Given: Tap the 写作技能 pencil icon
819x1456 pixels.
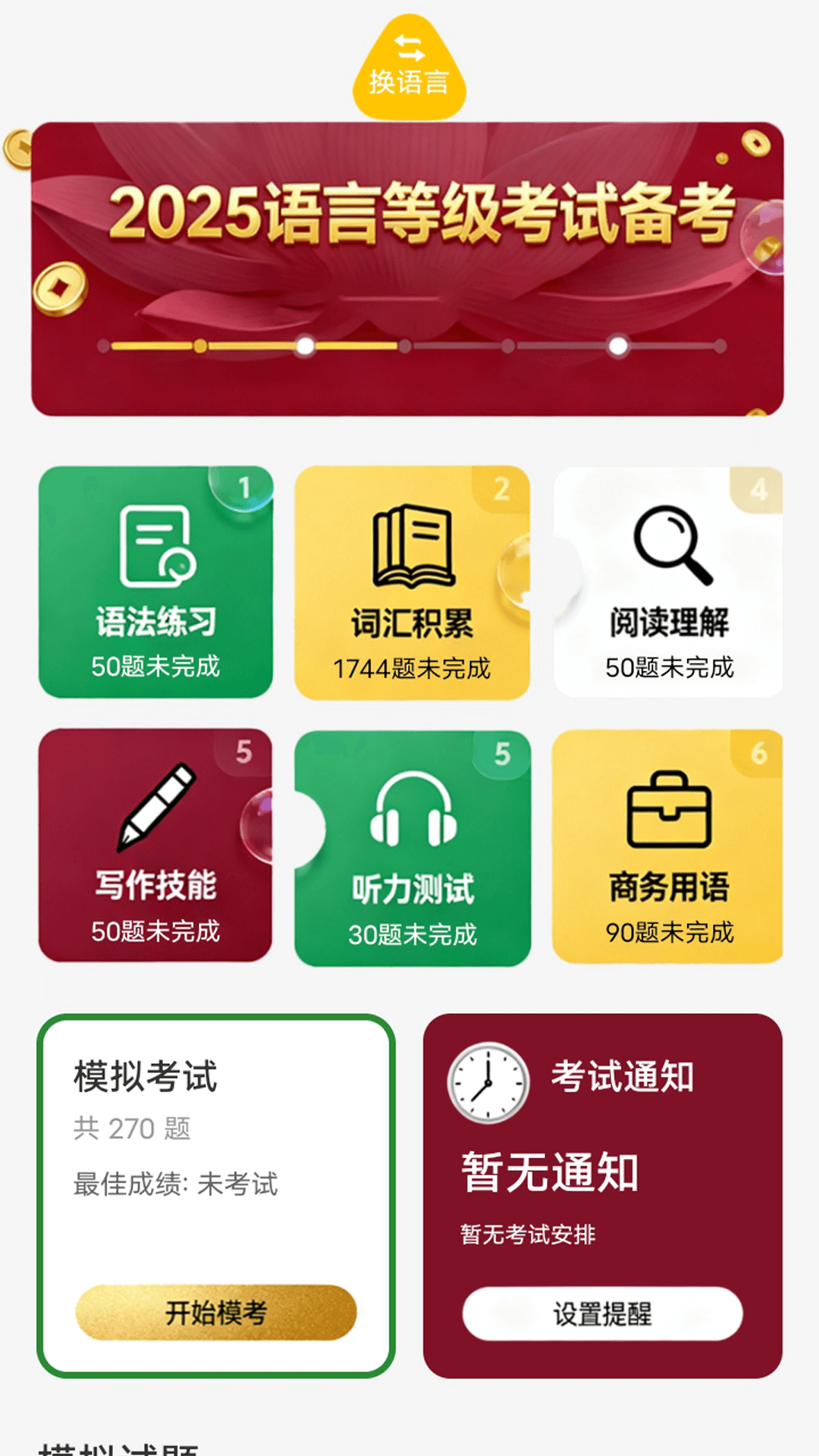Looking at the screenshot, I should 155,808.
